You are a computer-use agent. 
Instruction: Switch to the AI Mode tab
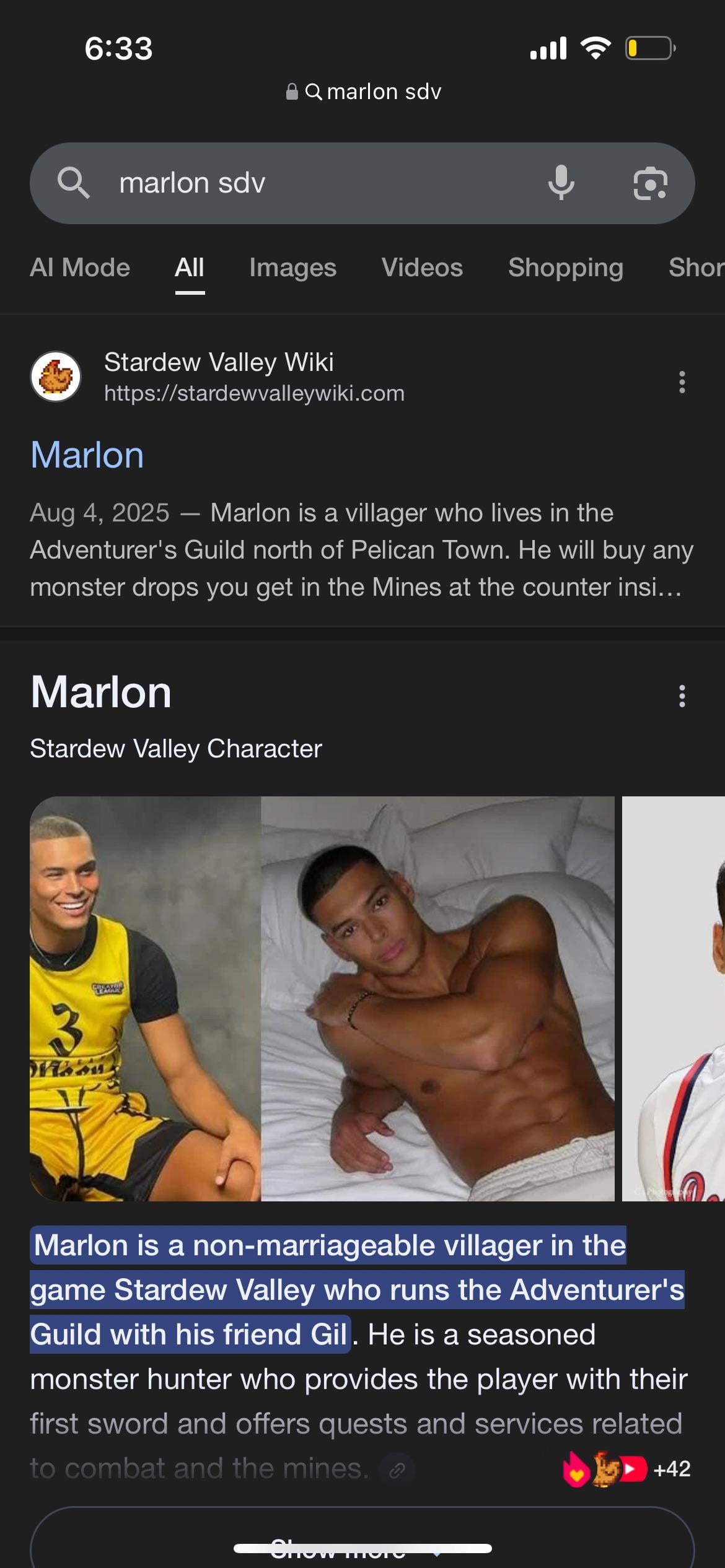[80, 268]
